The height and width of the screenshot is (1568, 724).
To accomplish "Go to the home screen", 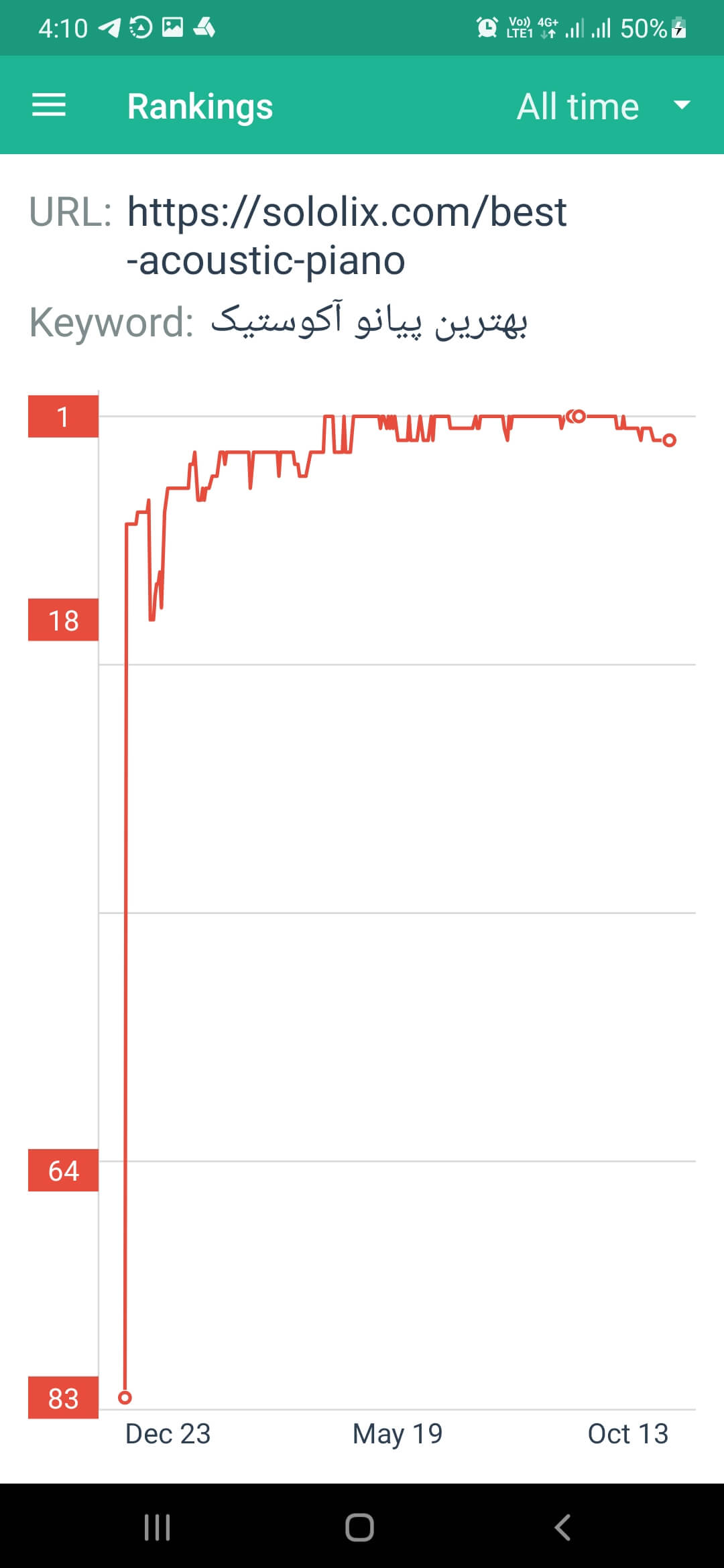I will coord(359,1527).
